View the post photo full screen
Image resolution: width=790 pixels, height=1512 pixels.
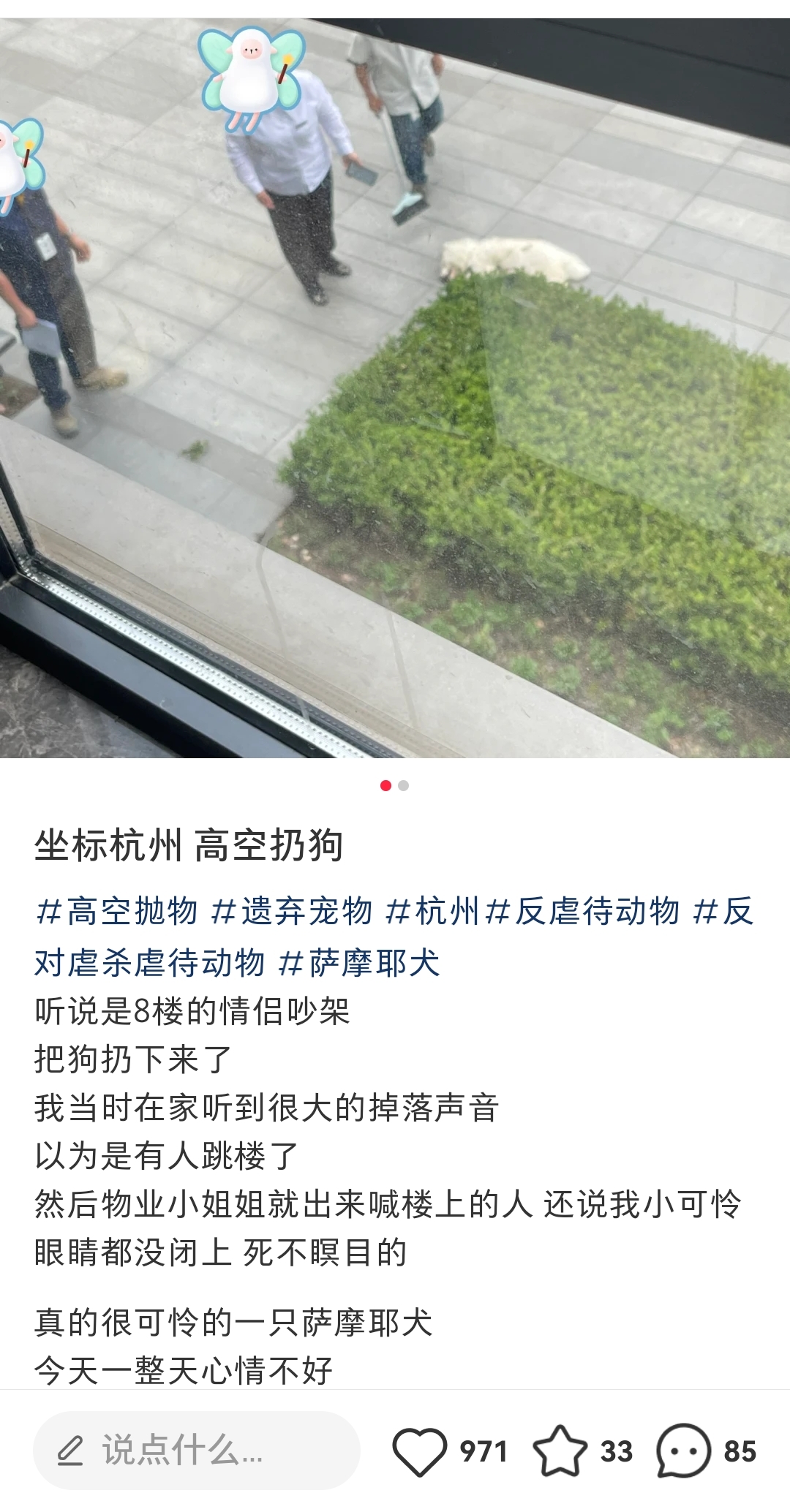point(395,388)
